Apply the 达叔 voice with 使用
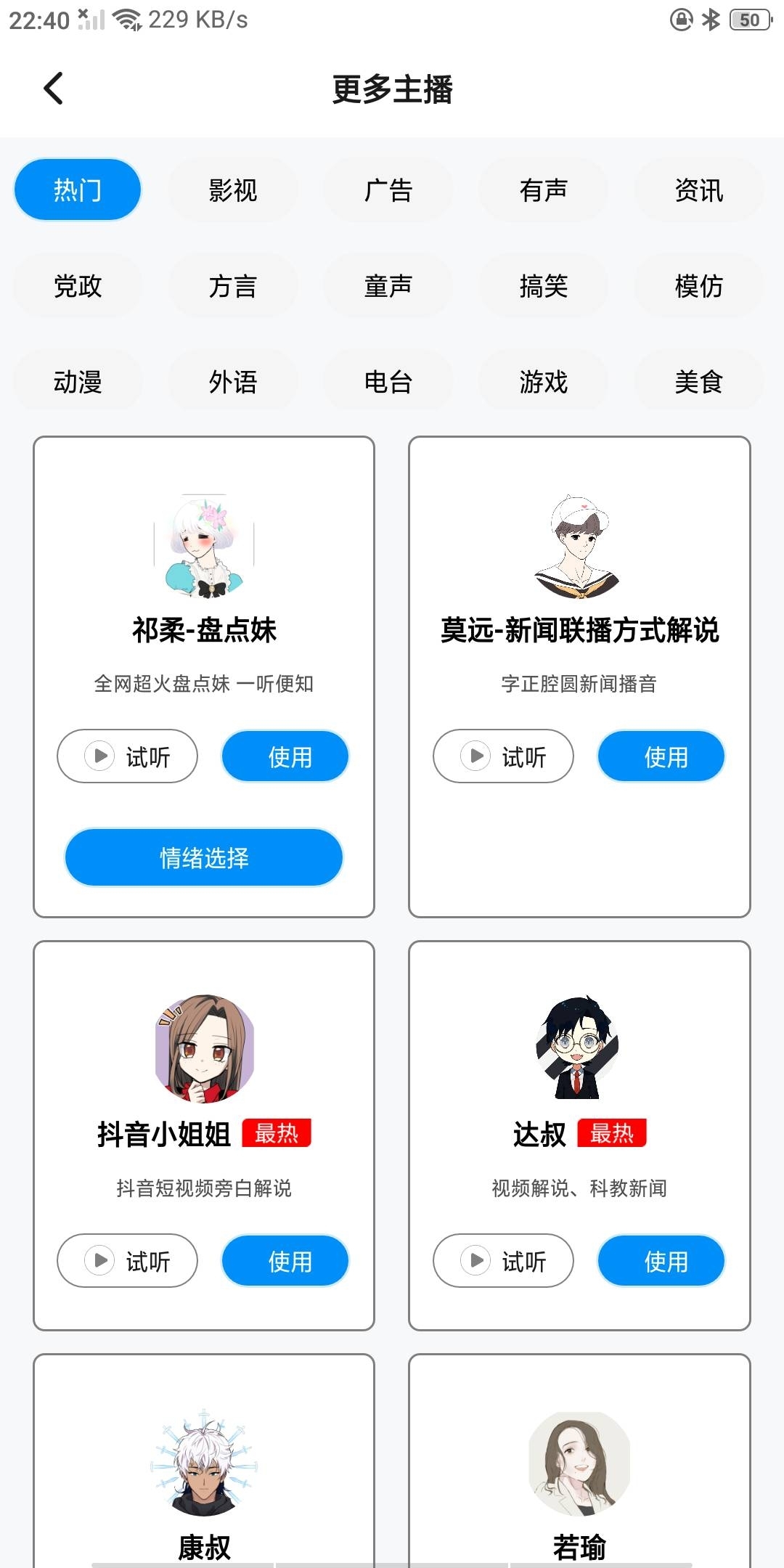Screen dimensions: 784x1568 click(661, 1261)
